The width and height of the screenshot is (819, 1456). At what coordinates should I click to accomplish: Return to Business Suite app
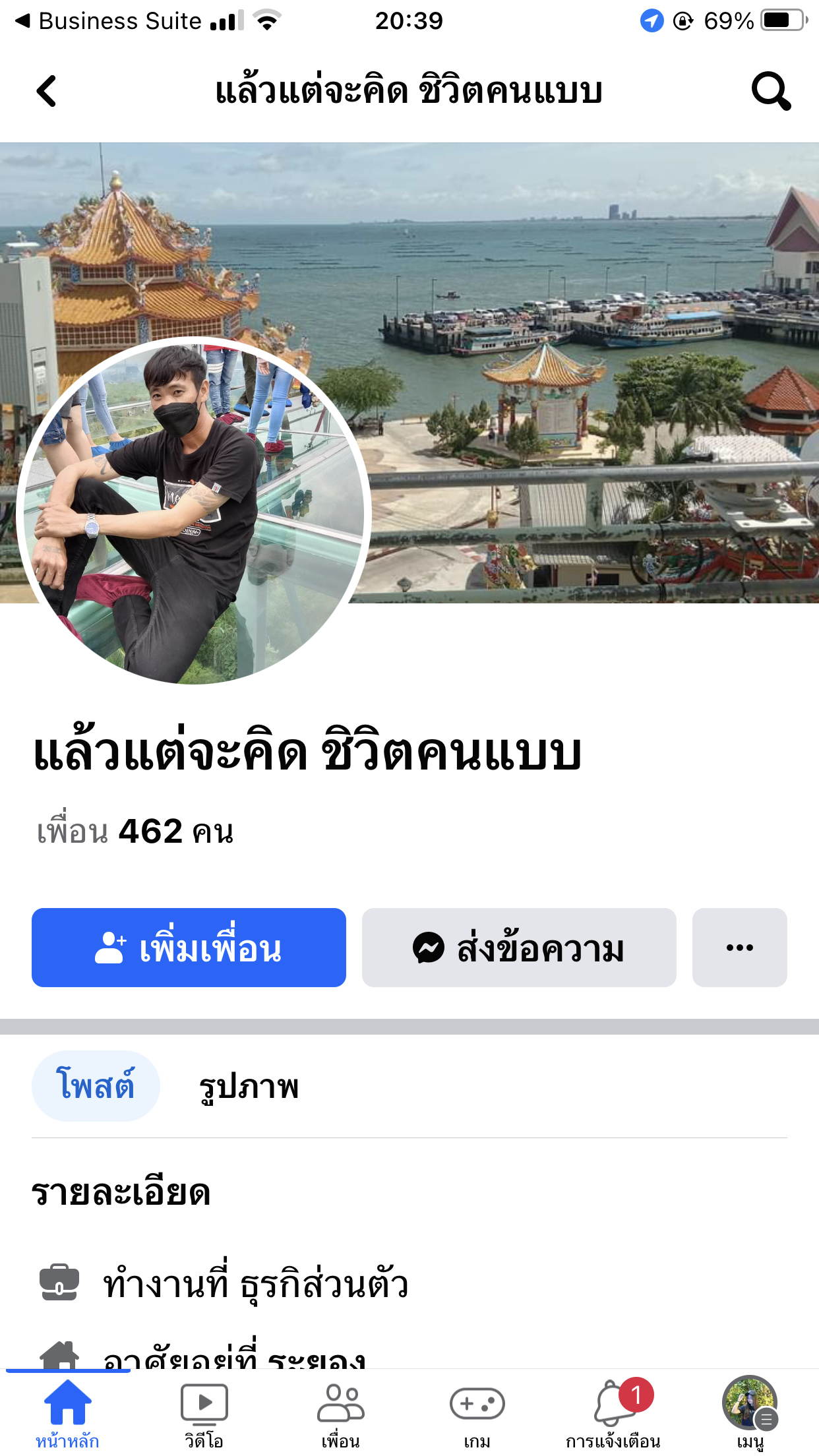click(109, 21)
